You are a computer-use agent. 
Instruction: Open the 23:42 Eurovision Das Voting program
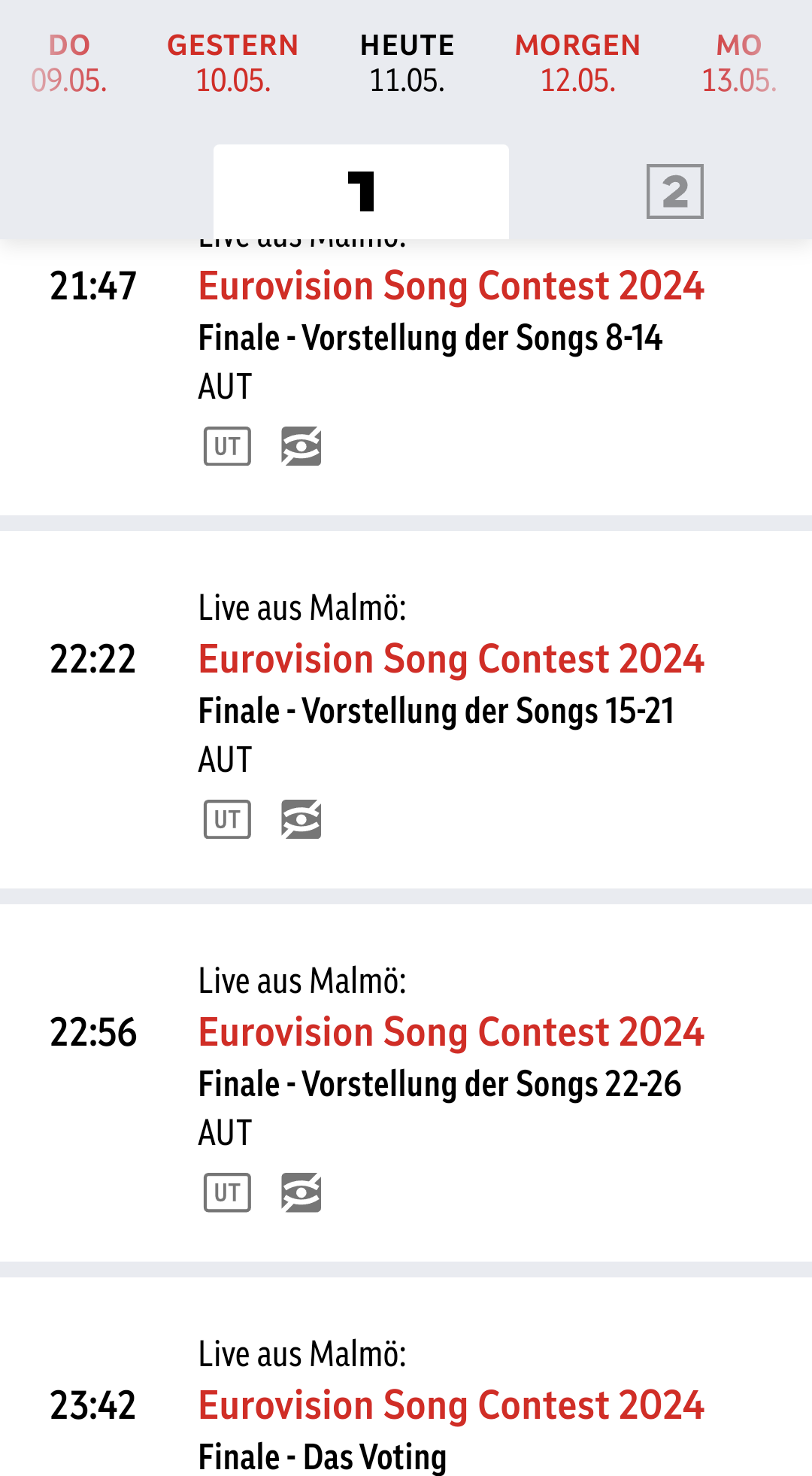[406, 1377]
